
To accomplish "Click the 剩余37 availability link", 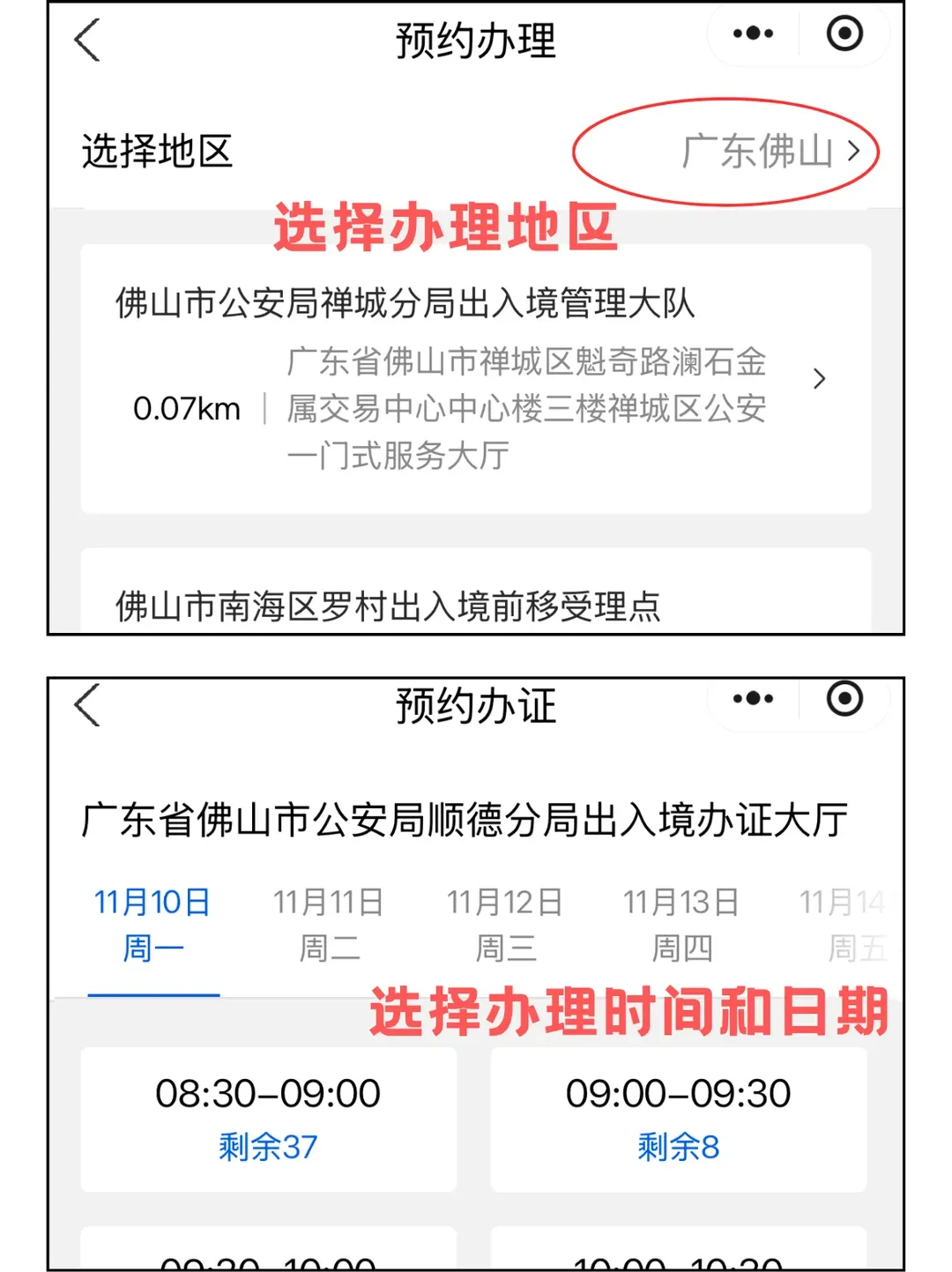I will [267, 1146].
